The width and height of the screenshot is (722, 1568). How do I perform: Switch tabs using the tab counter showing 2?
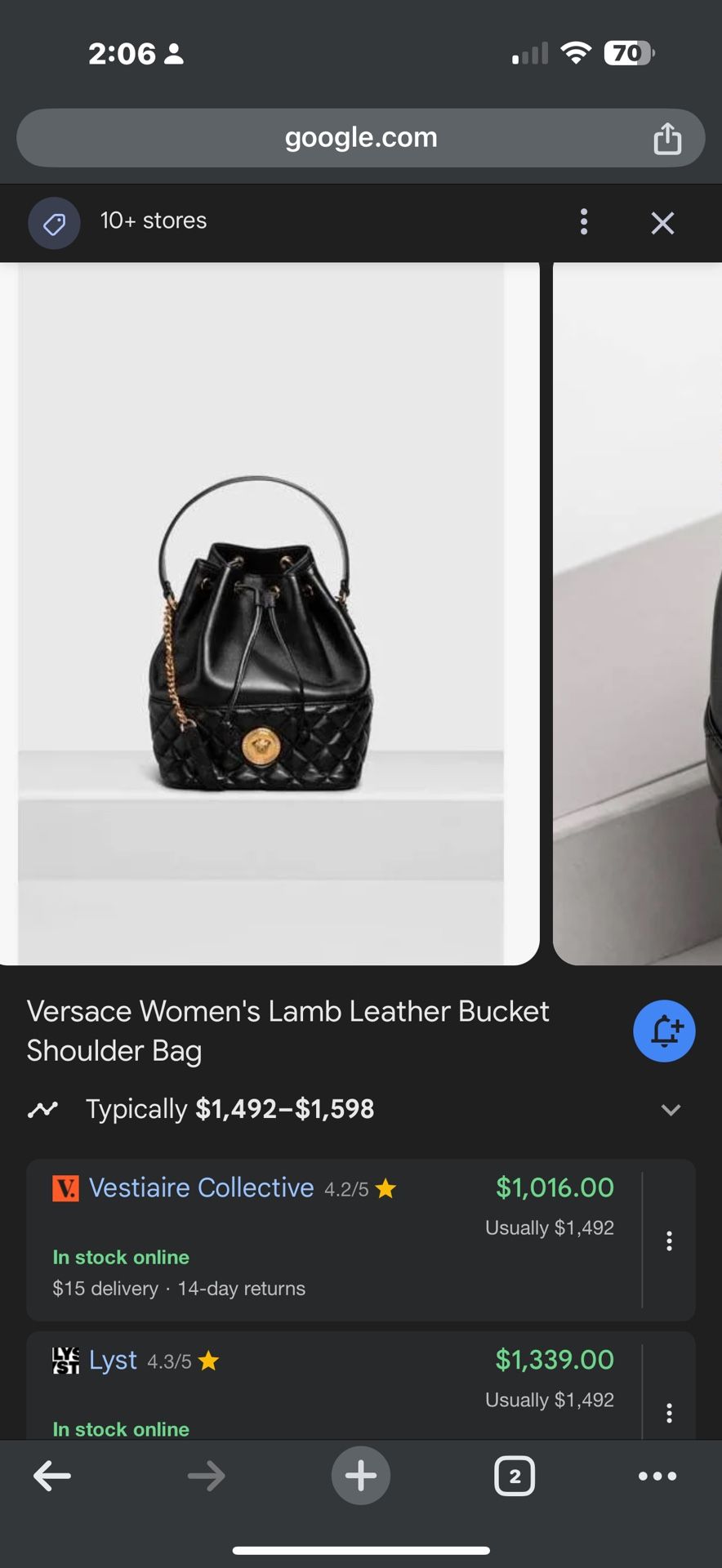pos(514,1475)
